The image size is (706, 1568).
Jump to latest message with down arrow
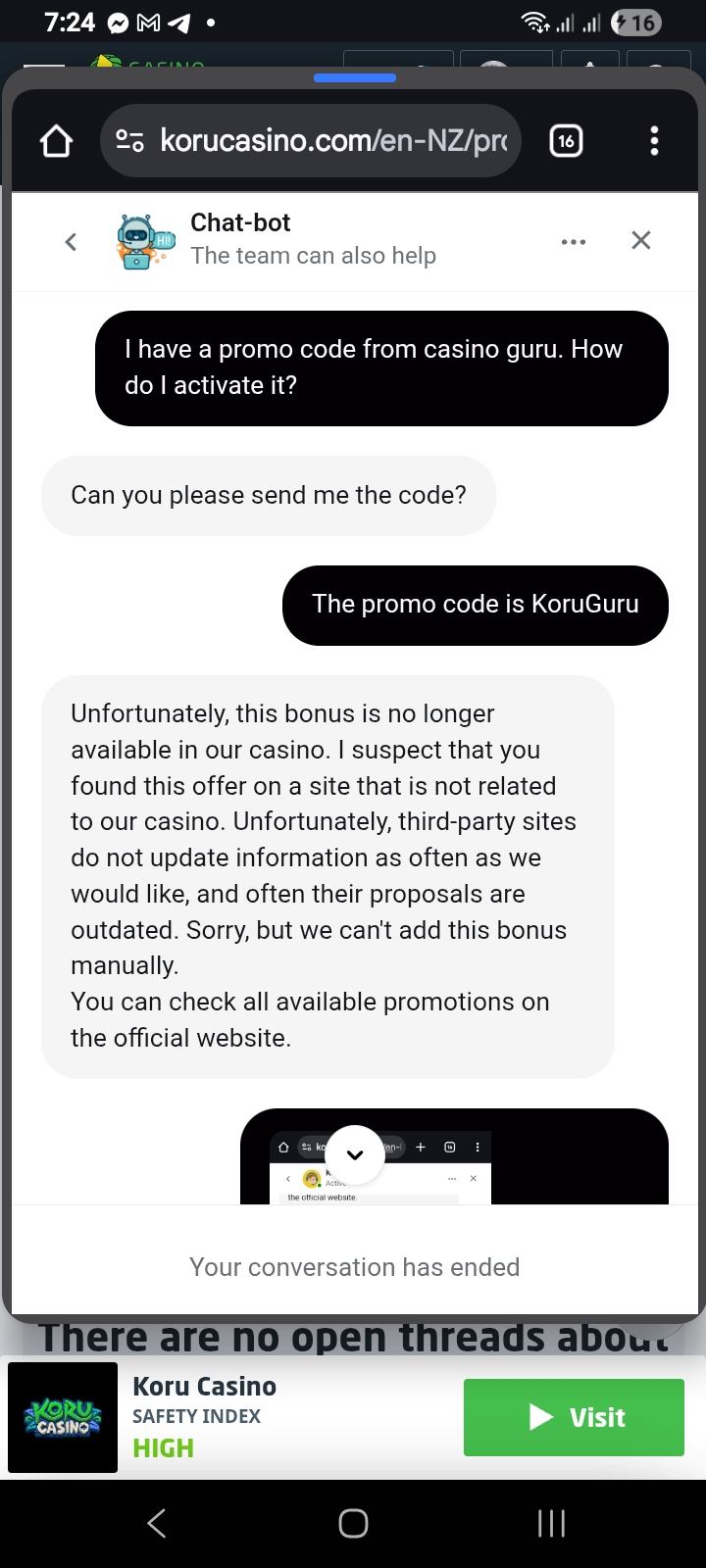(355, 1154)
